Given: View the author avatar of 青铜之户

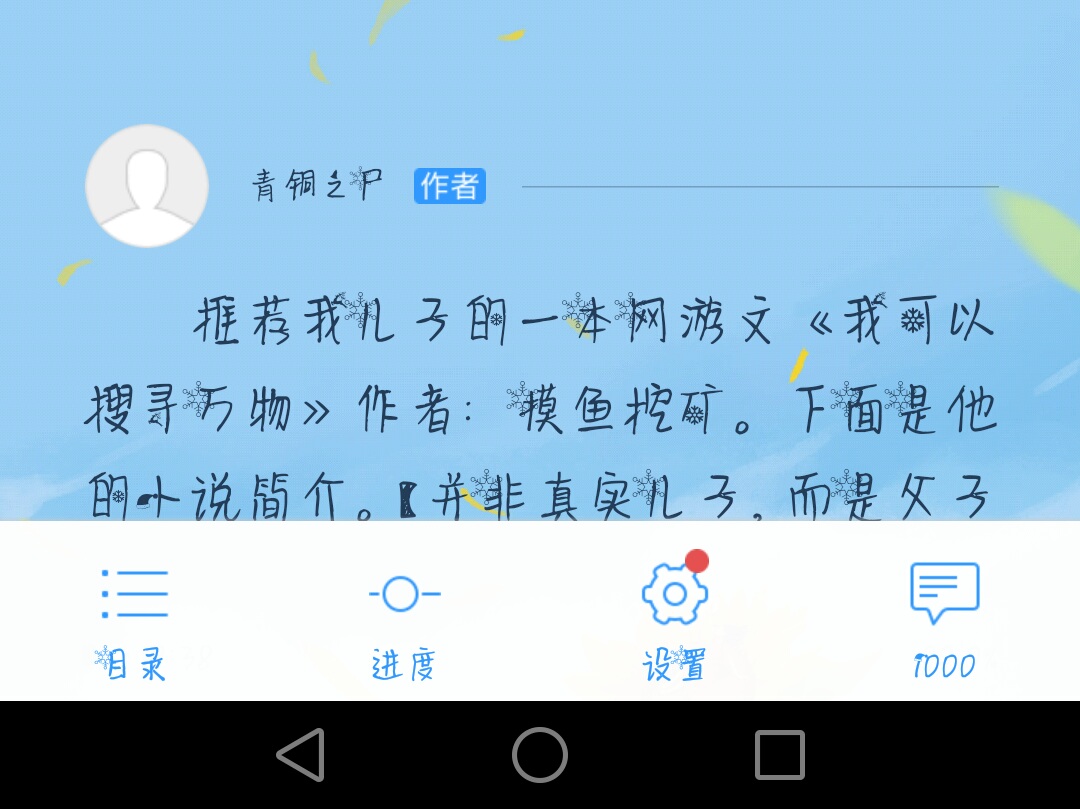Looking at the screenshot, I should [147, 186].
